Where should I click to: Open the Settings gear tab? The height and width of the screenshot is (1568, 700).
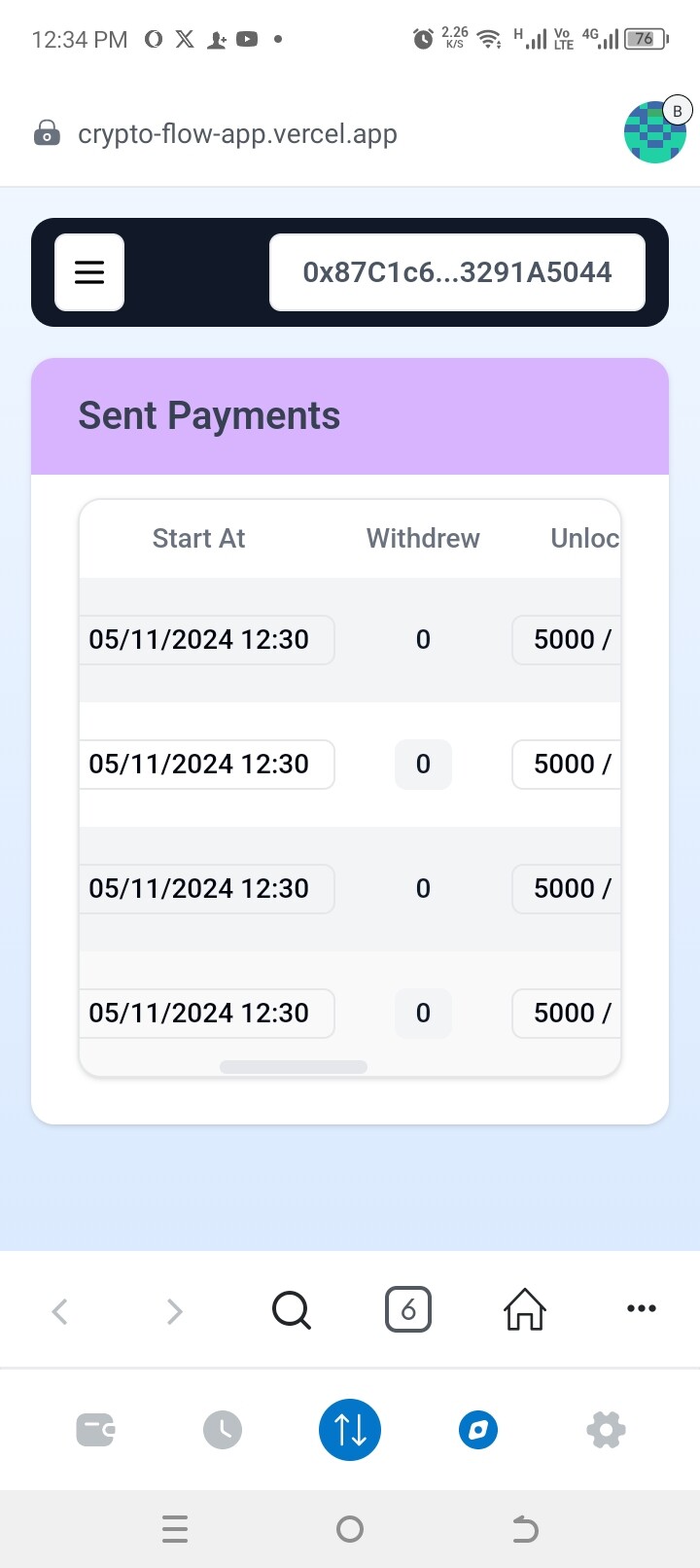[606, 1430]
